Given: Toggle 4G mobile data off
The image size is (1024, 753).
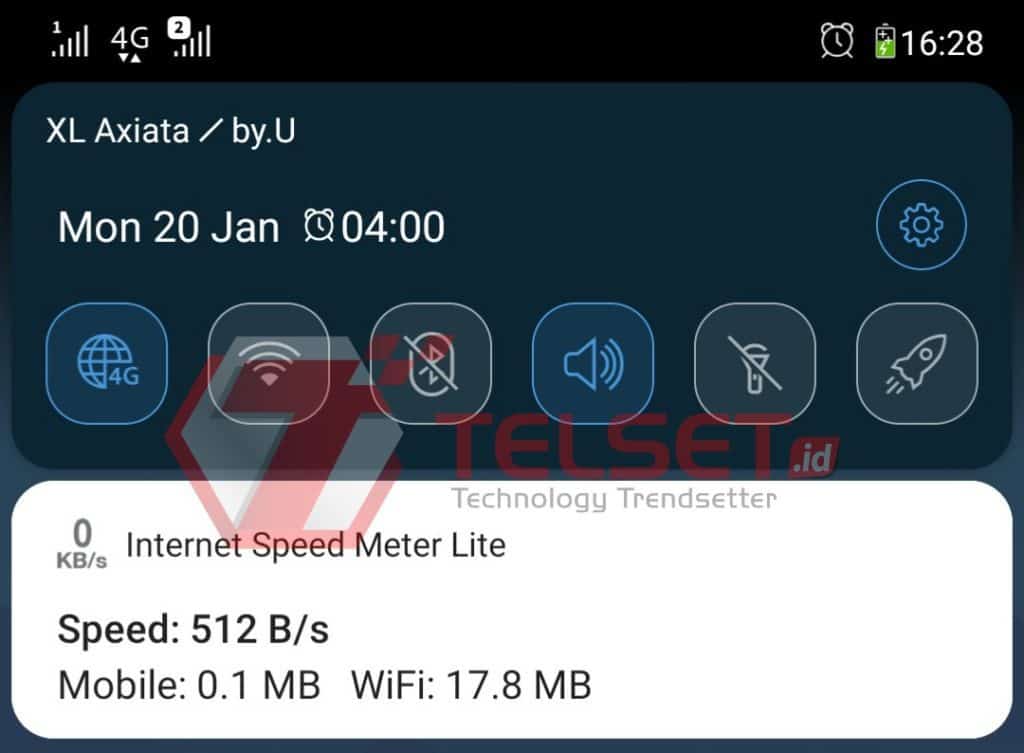Looking at the screenshot, I should tap(107, 363).
